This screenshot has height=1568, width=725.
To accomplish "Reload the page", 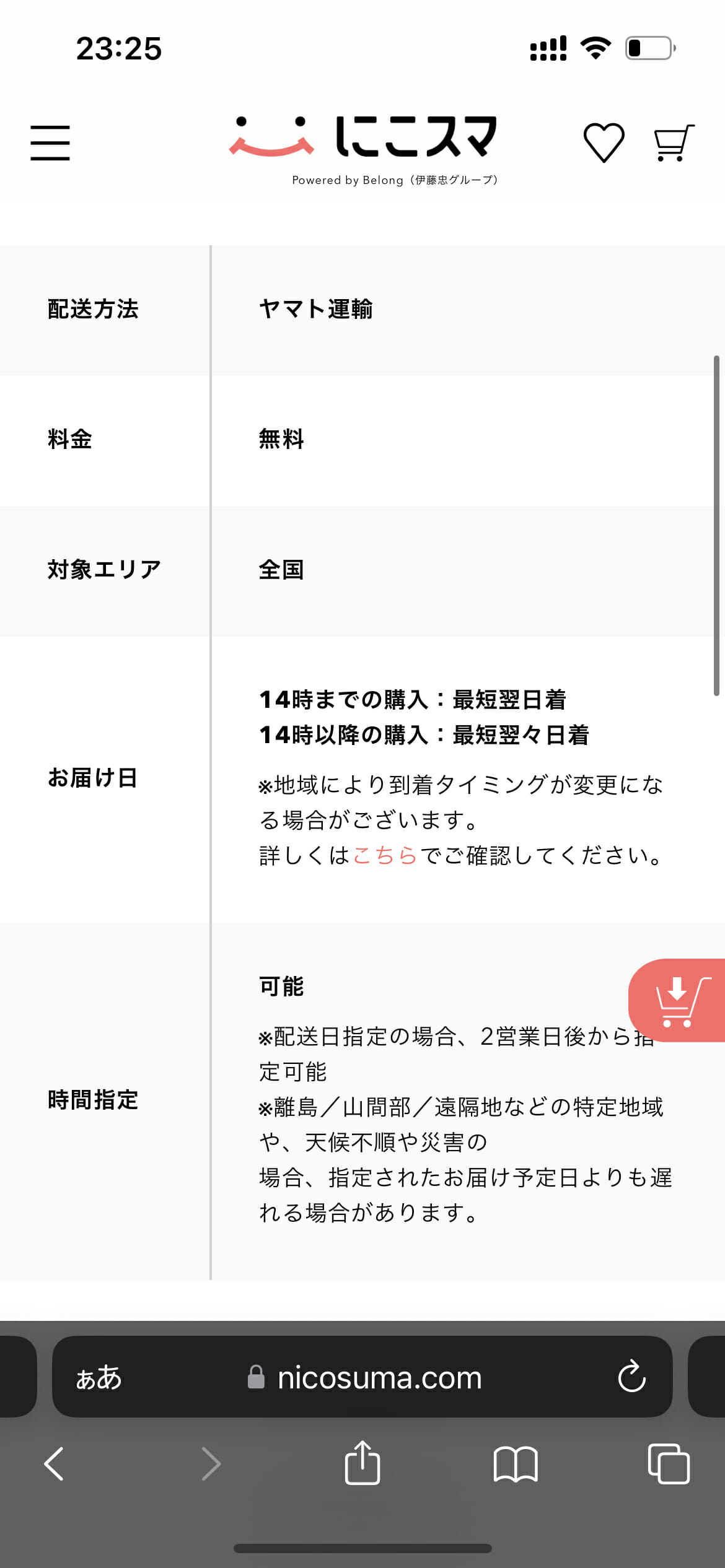I will pos(631,1377).
